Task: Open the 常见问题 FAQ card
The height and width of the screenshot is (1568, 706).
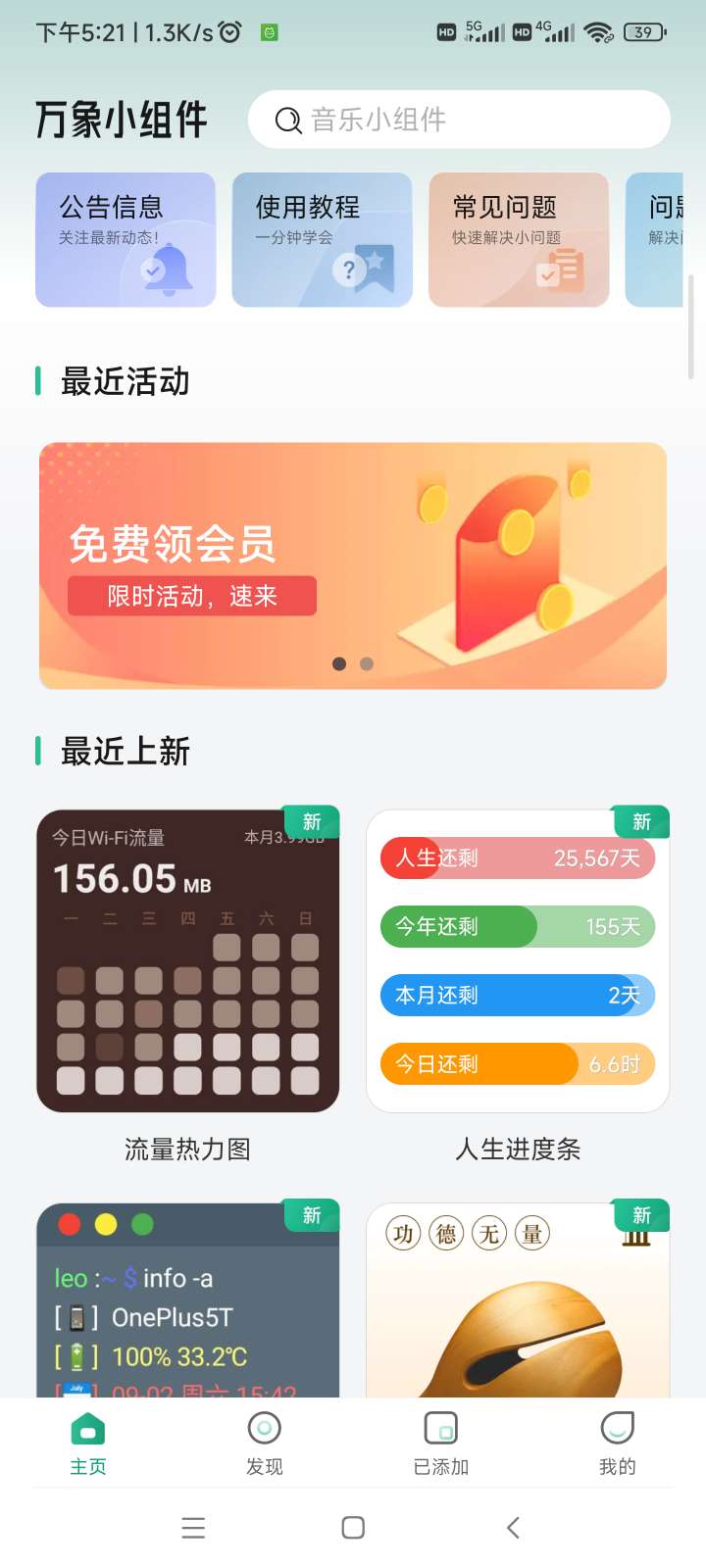Action: [518, 240]
